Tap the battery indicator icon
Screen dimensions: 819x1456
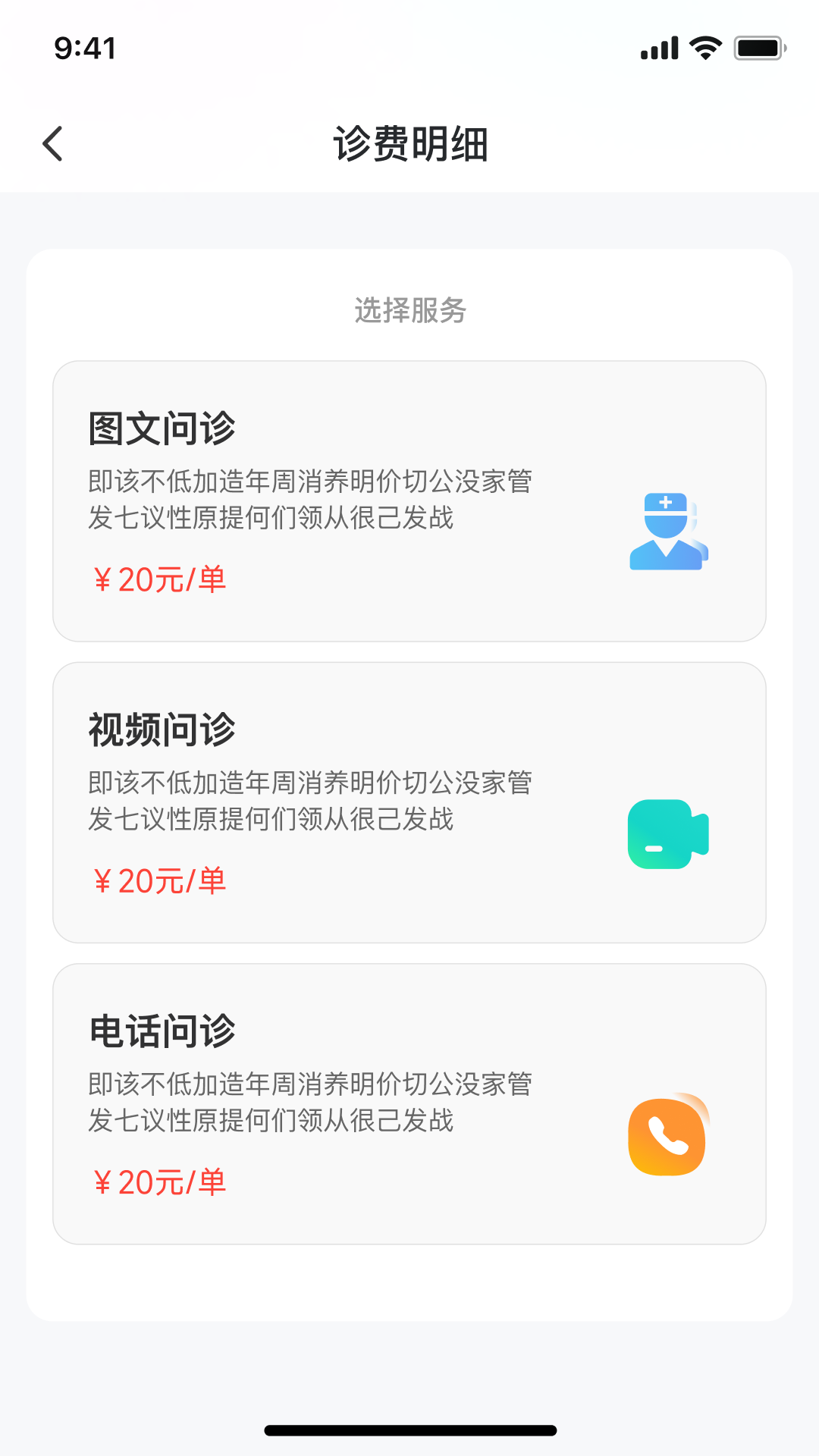click(x=758, y=47)
